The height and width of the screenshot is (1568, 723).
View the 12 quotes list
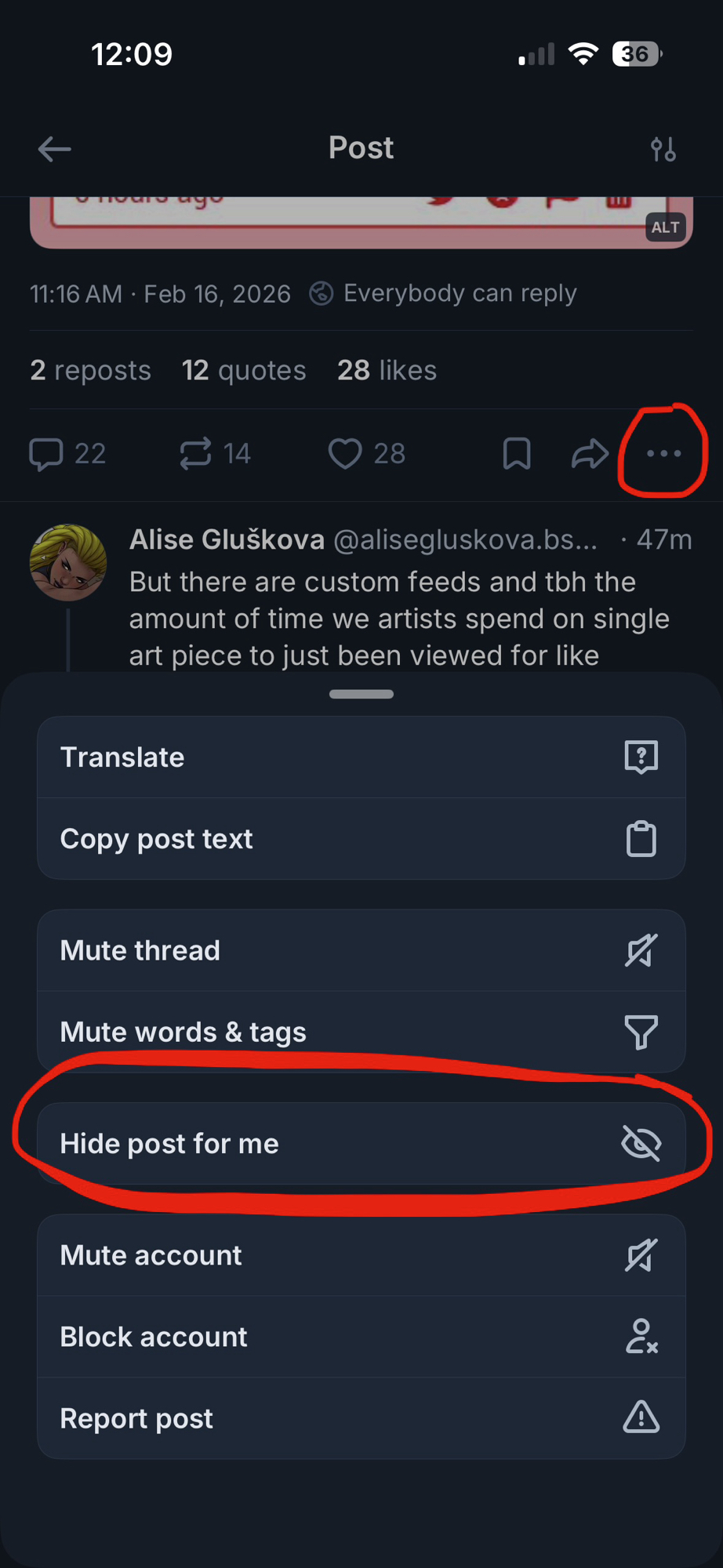244,370
